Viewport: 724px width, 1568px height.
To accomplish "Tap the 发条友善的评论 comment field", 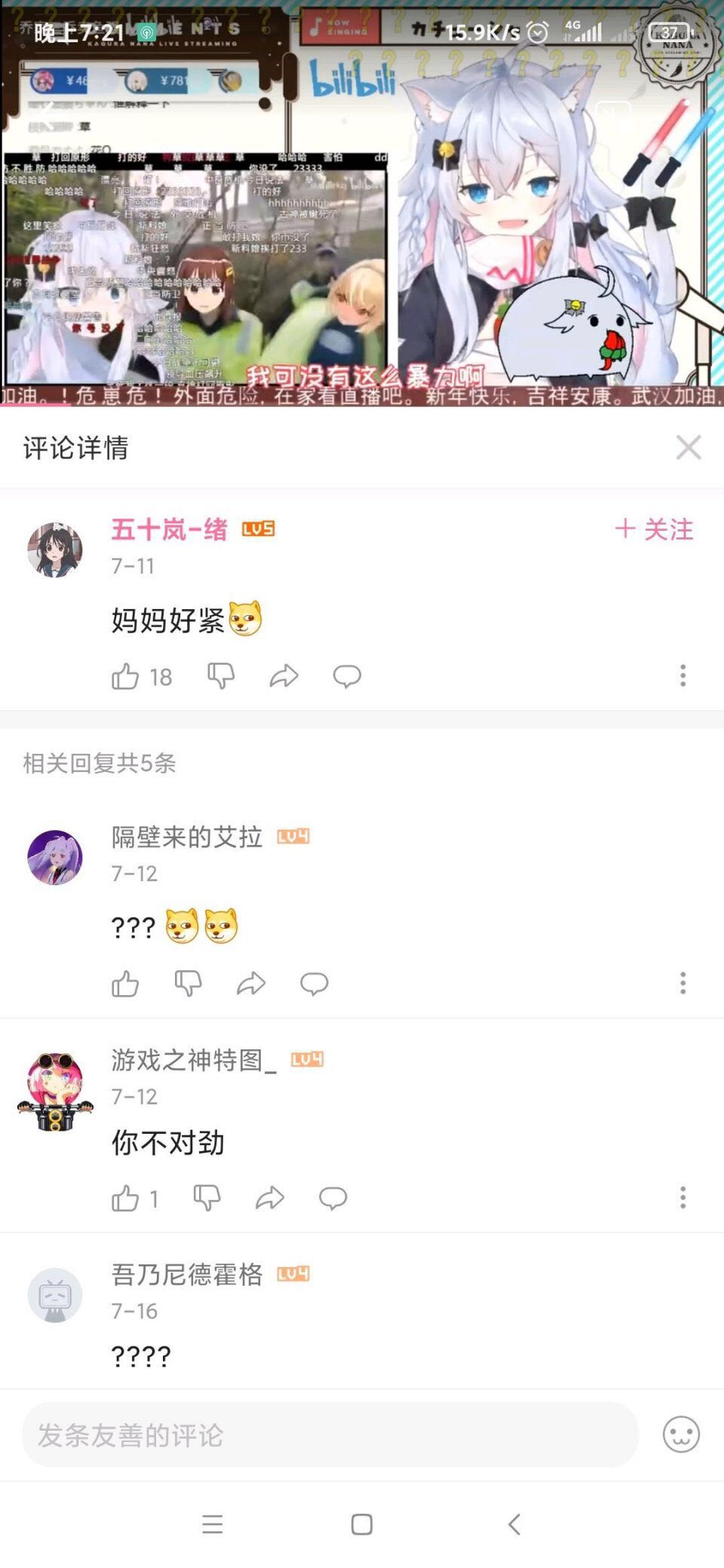I will tap(330, 1435).
